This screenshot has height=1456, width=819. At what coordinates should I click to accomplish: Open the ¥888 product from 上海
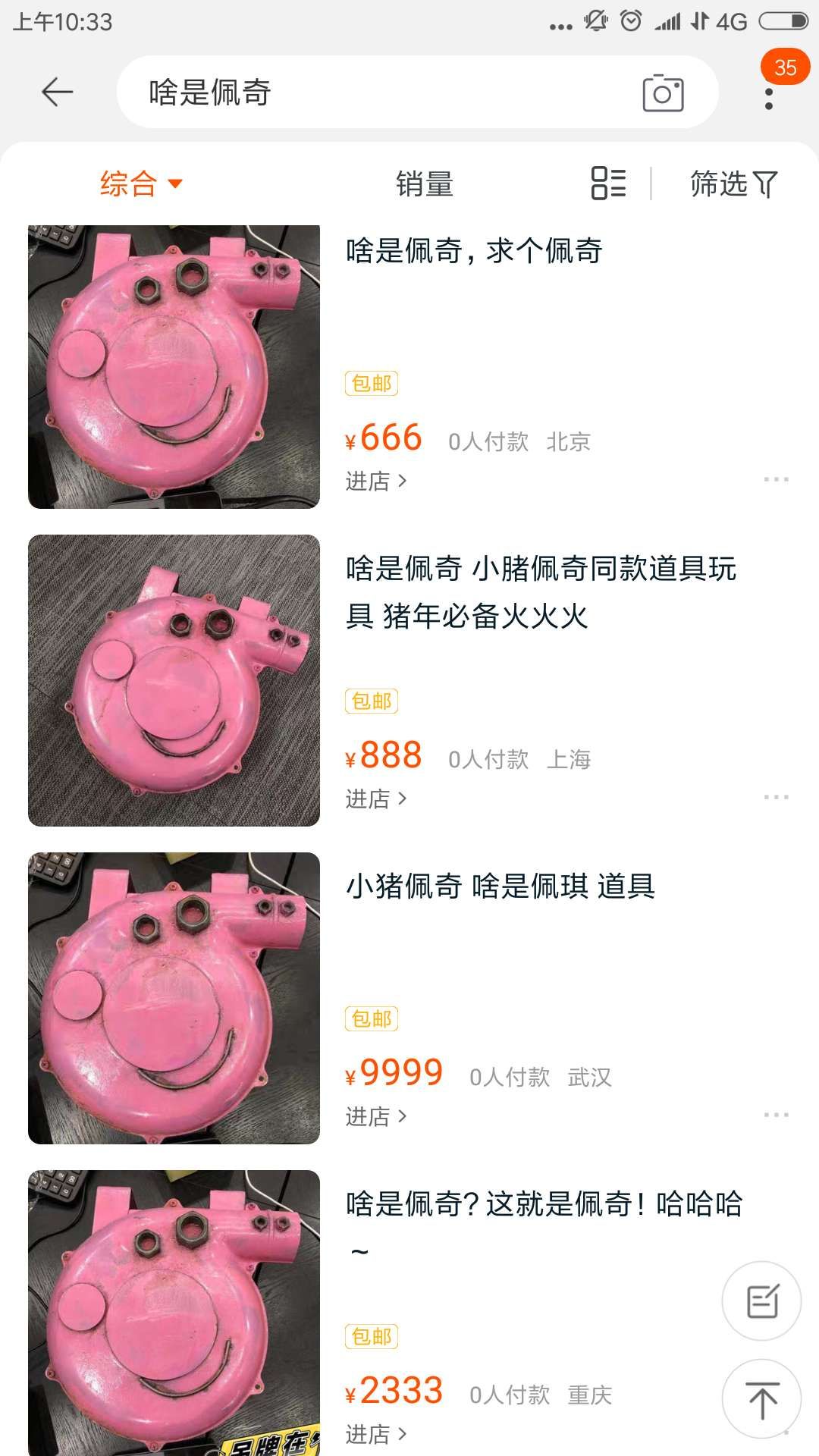click(x=174, y=680)
